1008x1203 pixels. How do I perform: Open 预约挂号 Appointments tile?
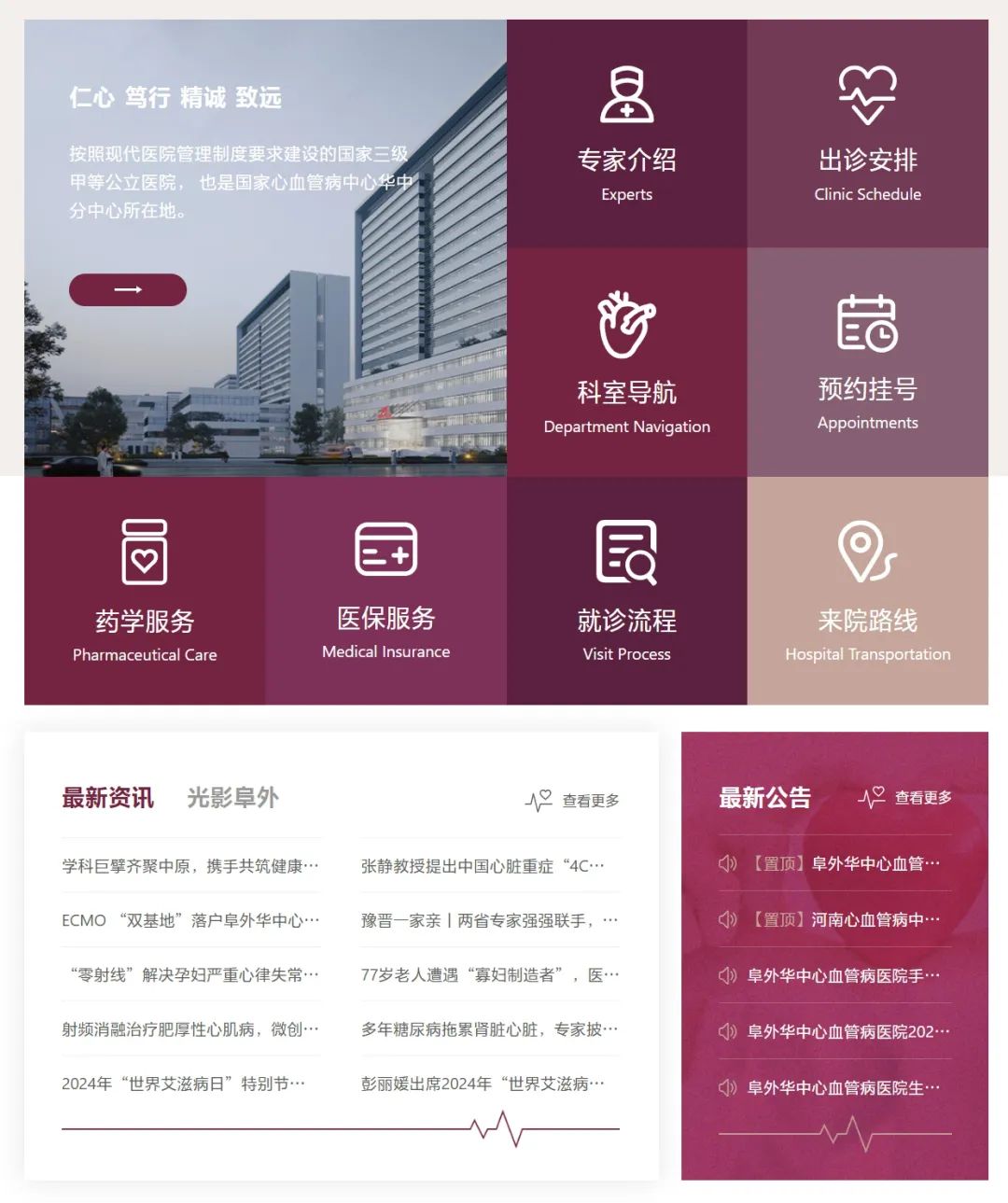867,363
